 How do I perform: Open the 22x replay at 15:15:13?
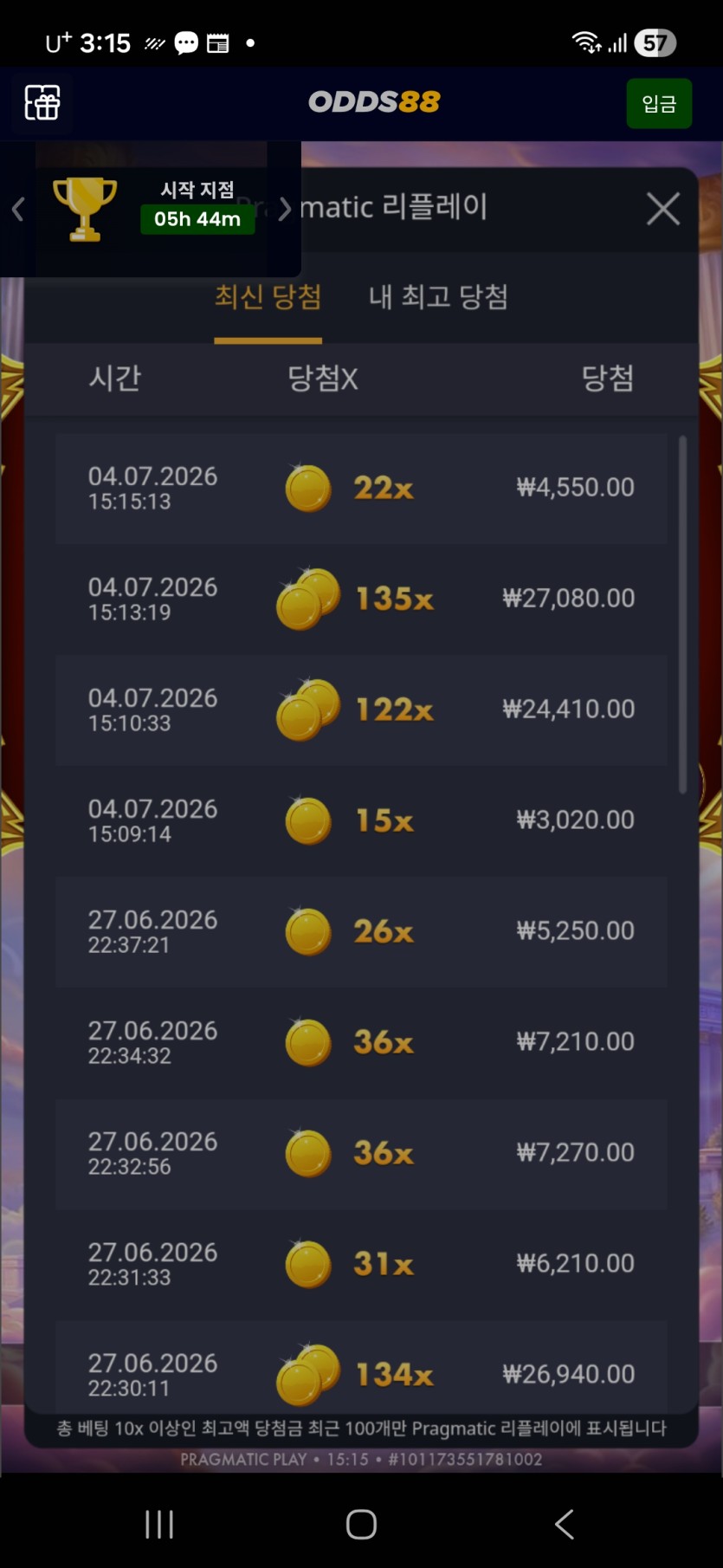tap(361, 488)
